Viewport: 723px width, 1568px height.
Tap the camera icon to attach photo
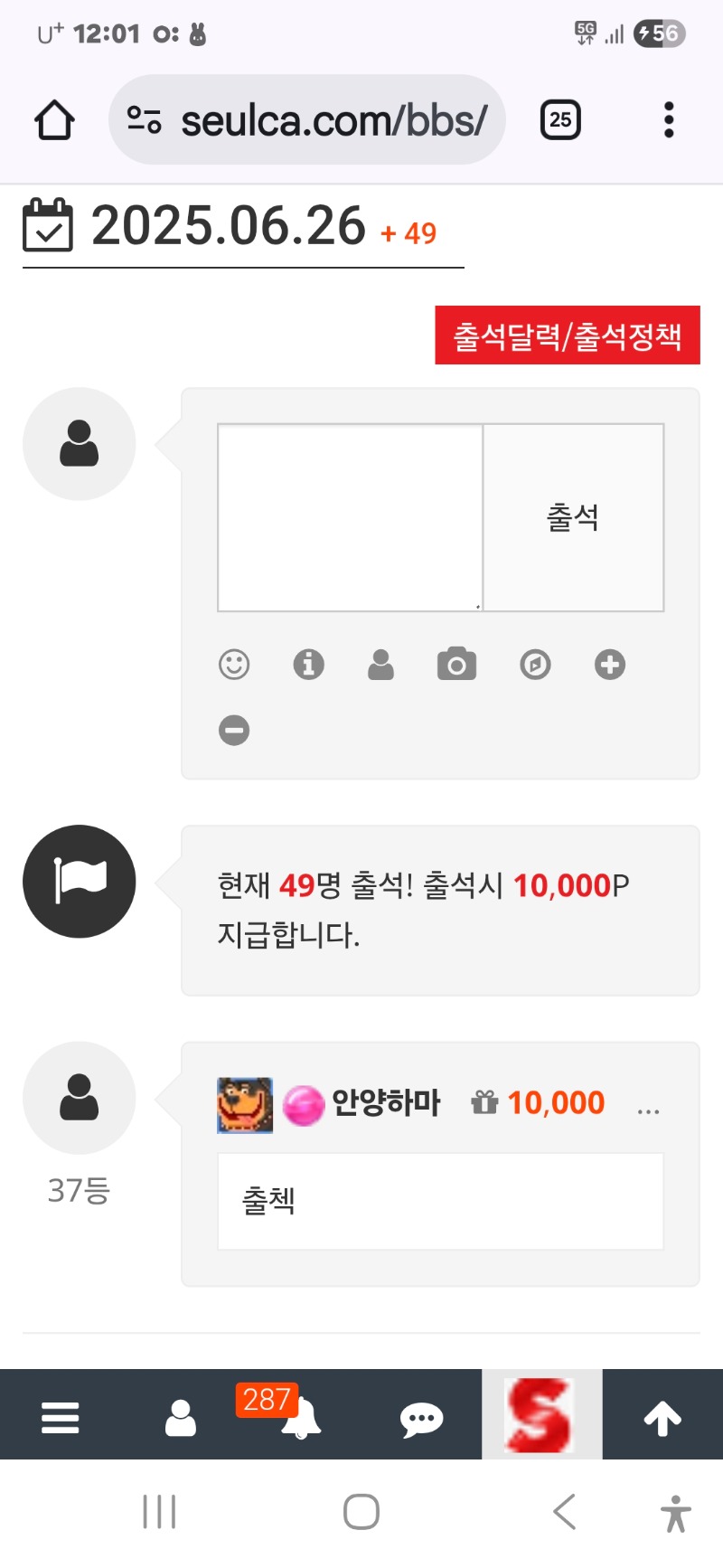(x=456, y=665)
